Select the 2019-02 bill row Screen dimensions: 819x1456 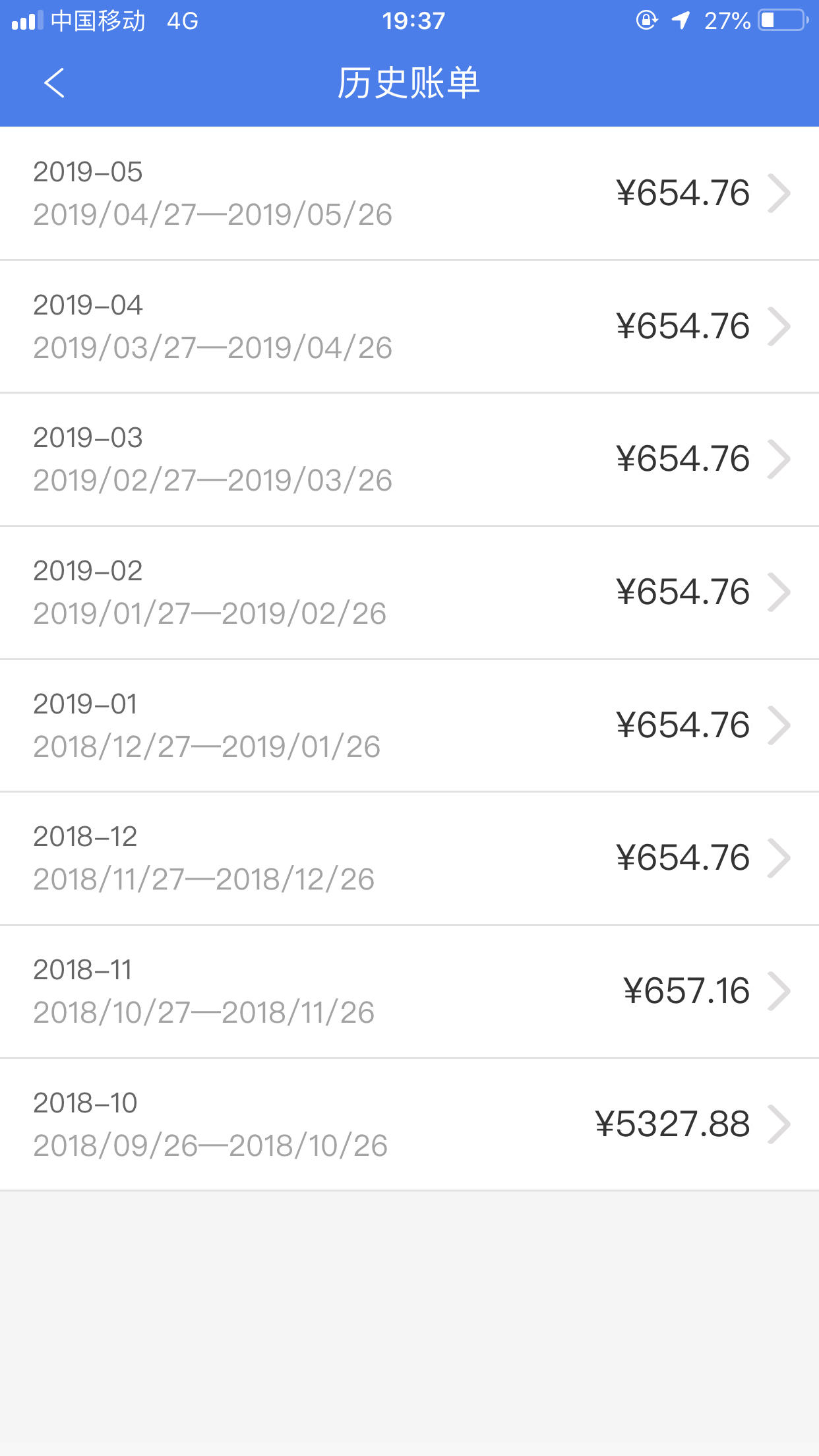click(409, 593)
